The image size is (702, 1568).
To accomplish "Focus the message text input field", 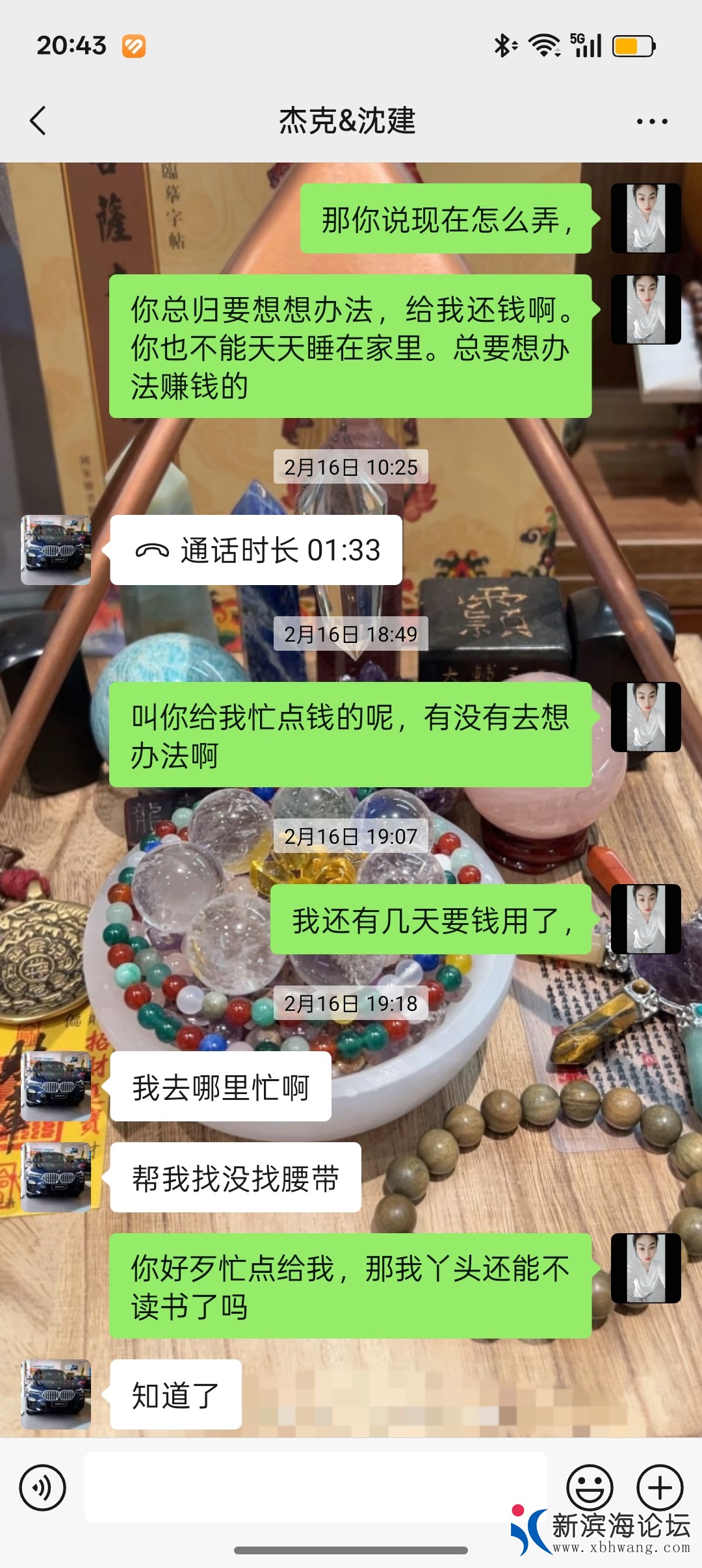I will (x=315, y=1487).
